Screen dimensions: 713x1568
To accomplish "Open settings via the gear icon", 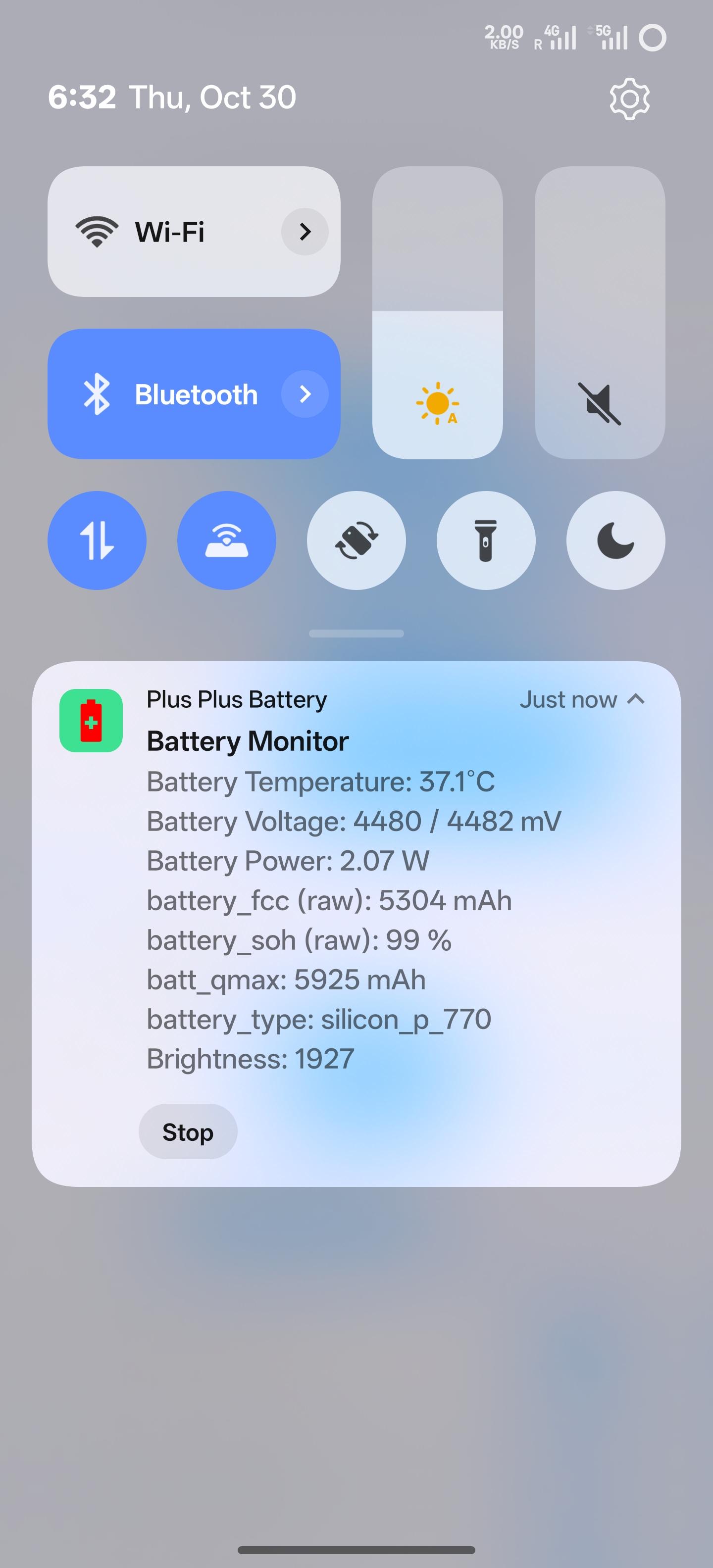I will (x=629, y=98).
